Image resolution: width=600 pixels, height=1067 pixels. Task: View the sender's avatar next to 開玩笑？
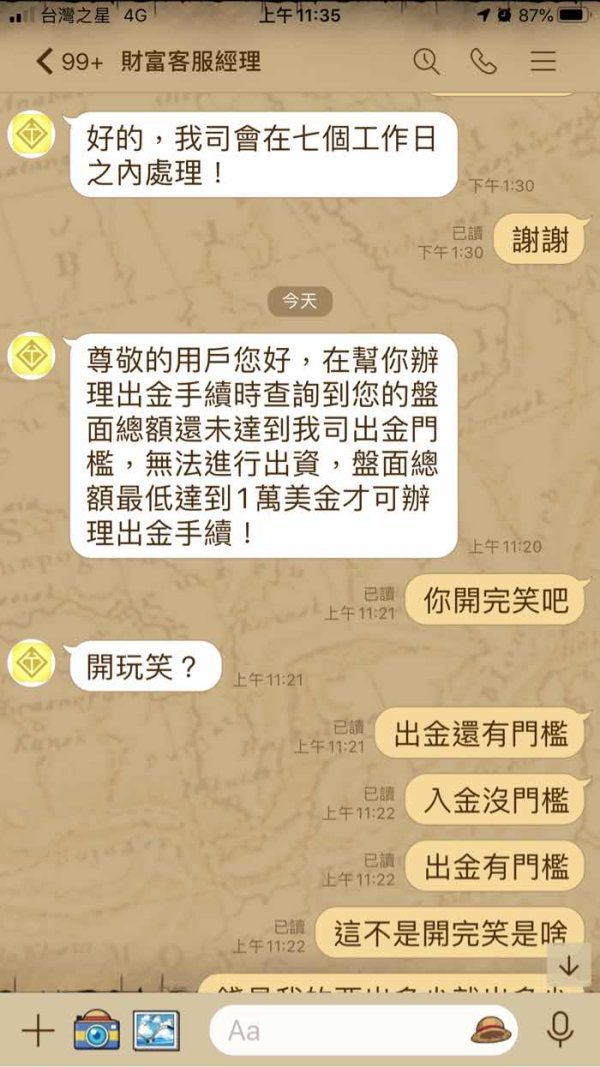point(31,663)
